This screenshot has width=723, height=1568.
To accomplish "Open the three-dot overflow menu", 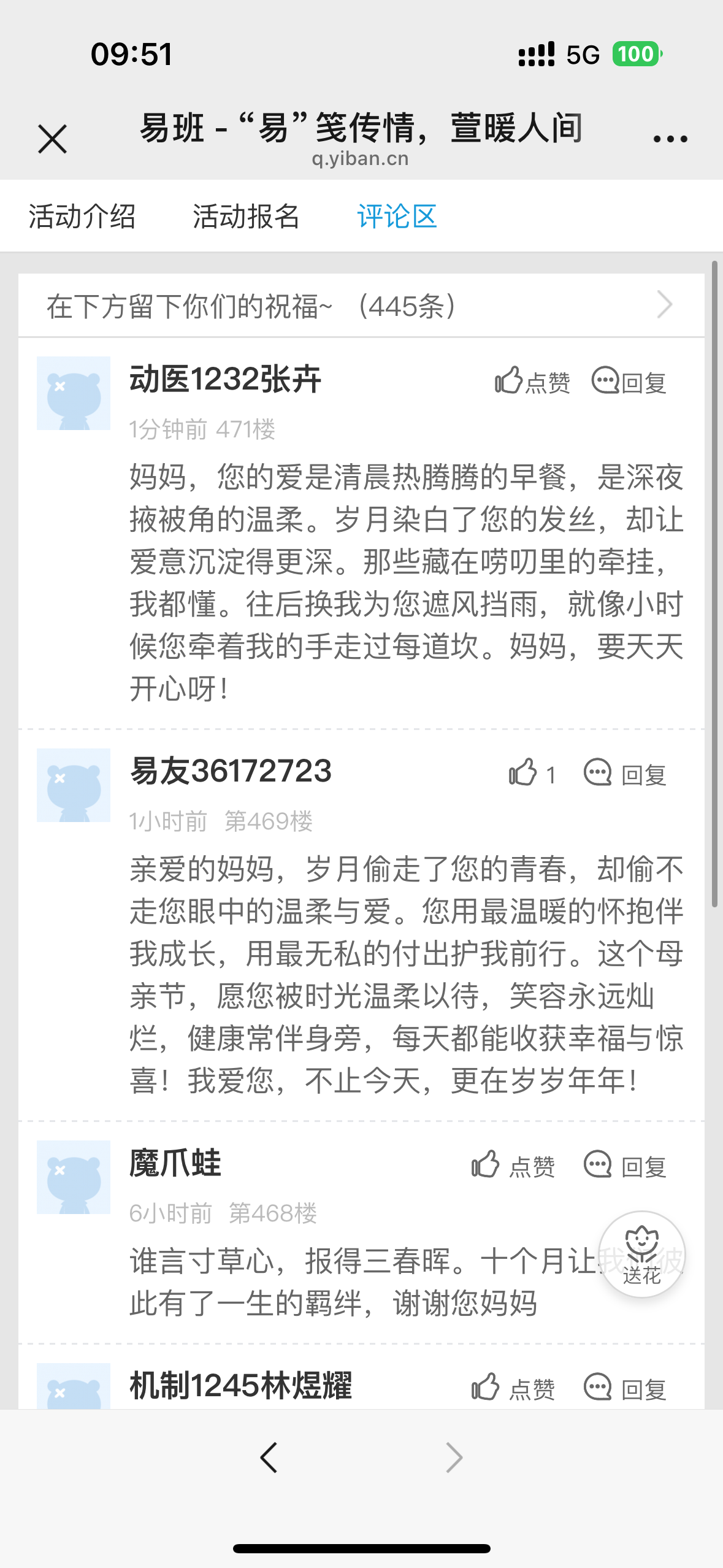I will 670,139.
